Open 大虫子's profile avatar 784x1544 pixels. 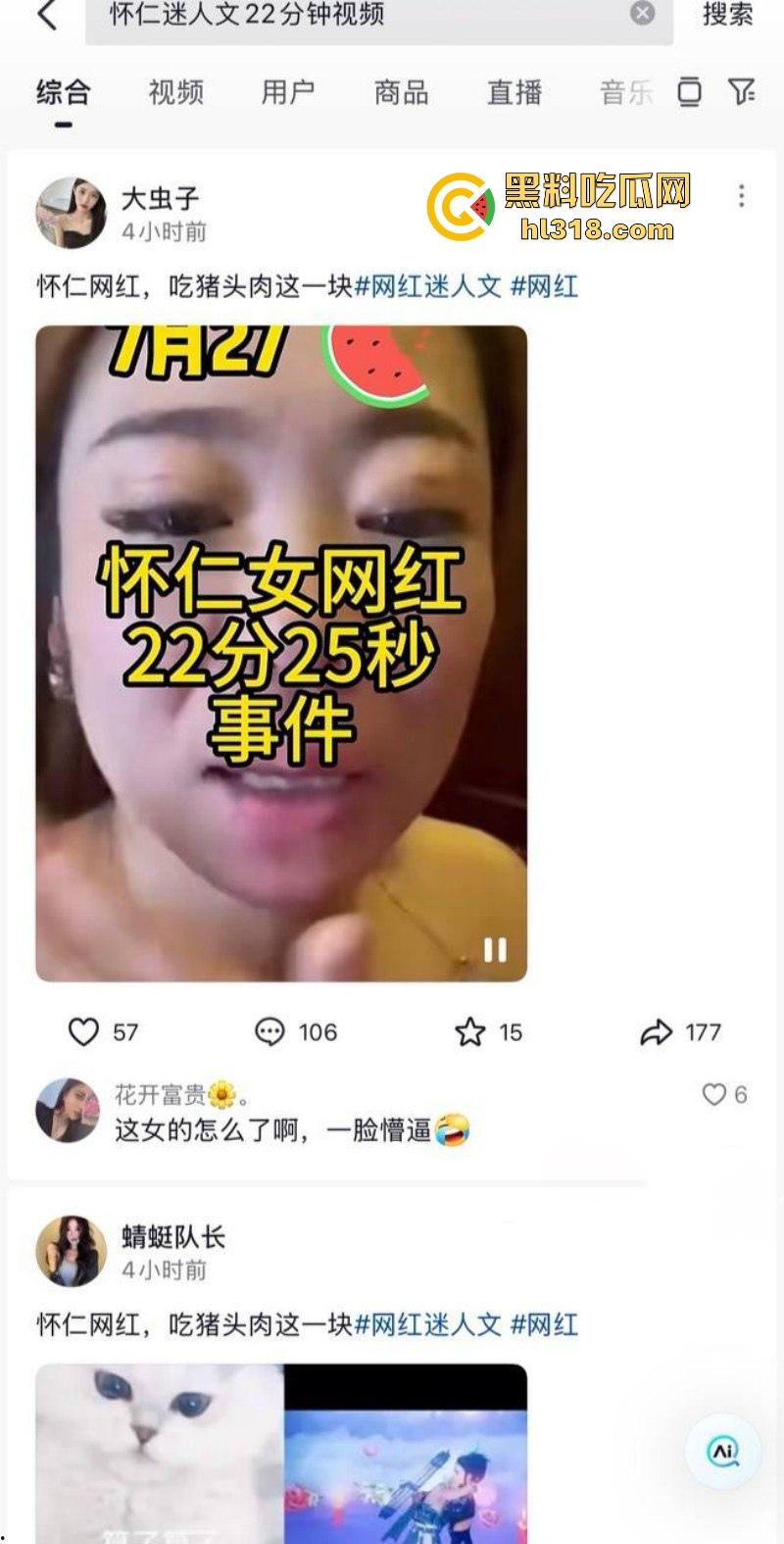(x=71, y=213)
